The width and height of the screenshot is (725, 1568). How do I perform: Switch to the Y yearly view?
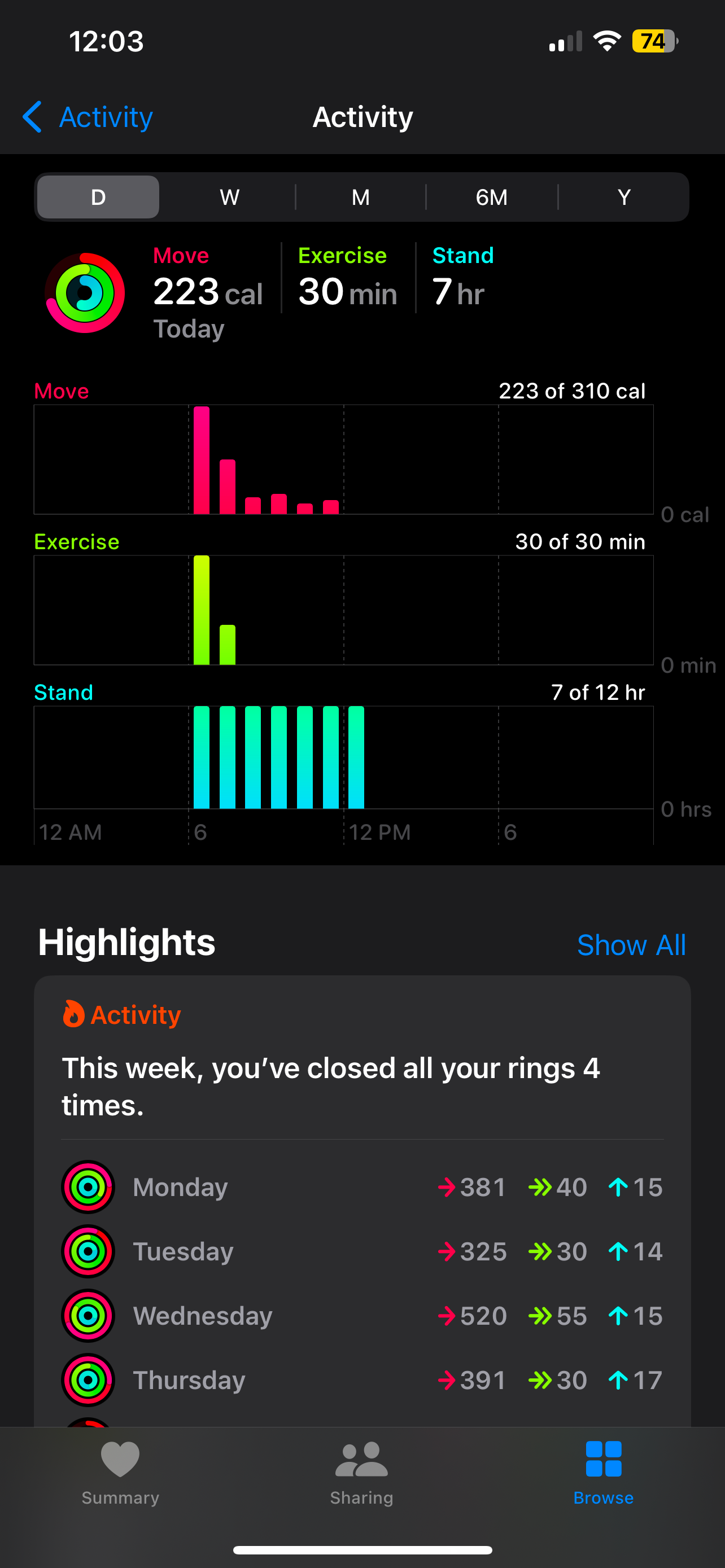(623, 197)
